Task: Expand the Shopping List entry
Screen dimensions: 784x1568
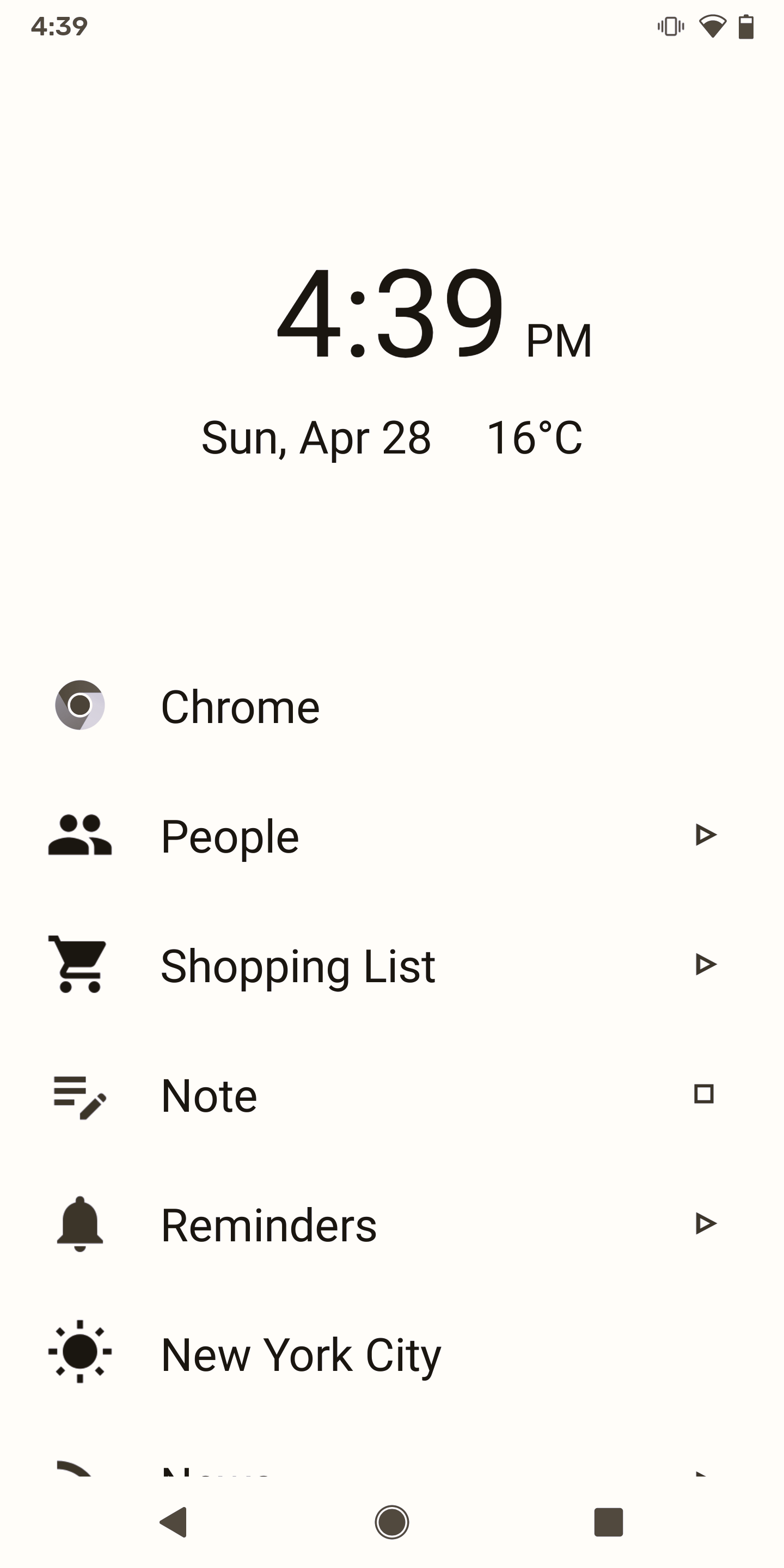Action: 706,965
